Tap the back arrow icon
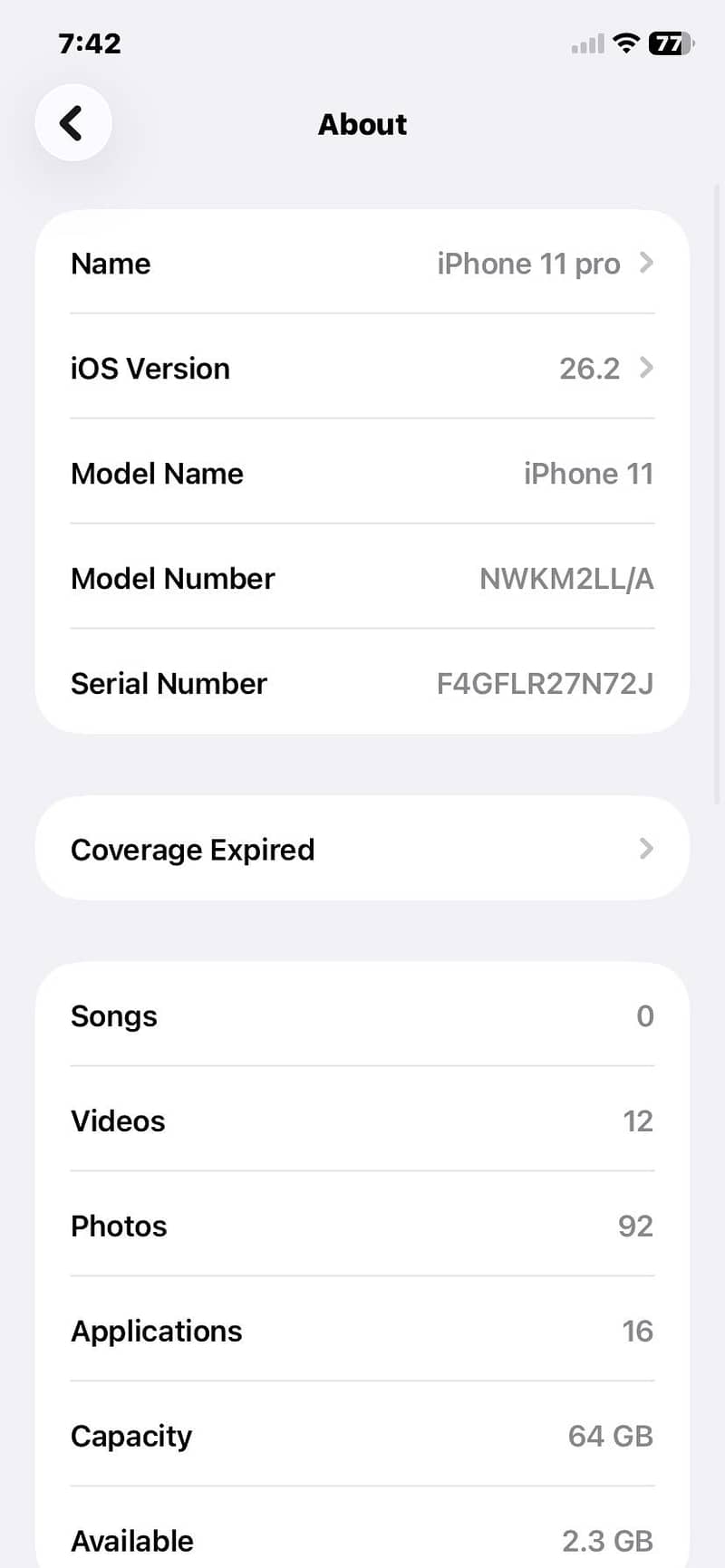725x1568 pixels. click(72, 122)
